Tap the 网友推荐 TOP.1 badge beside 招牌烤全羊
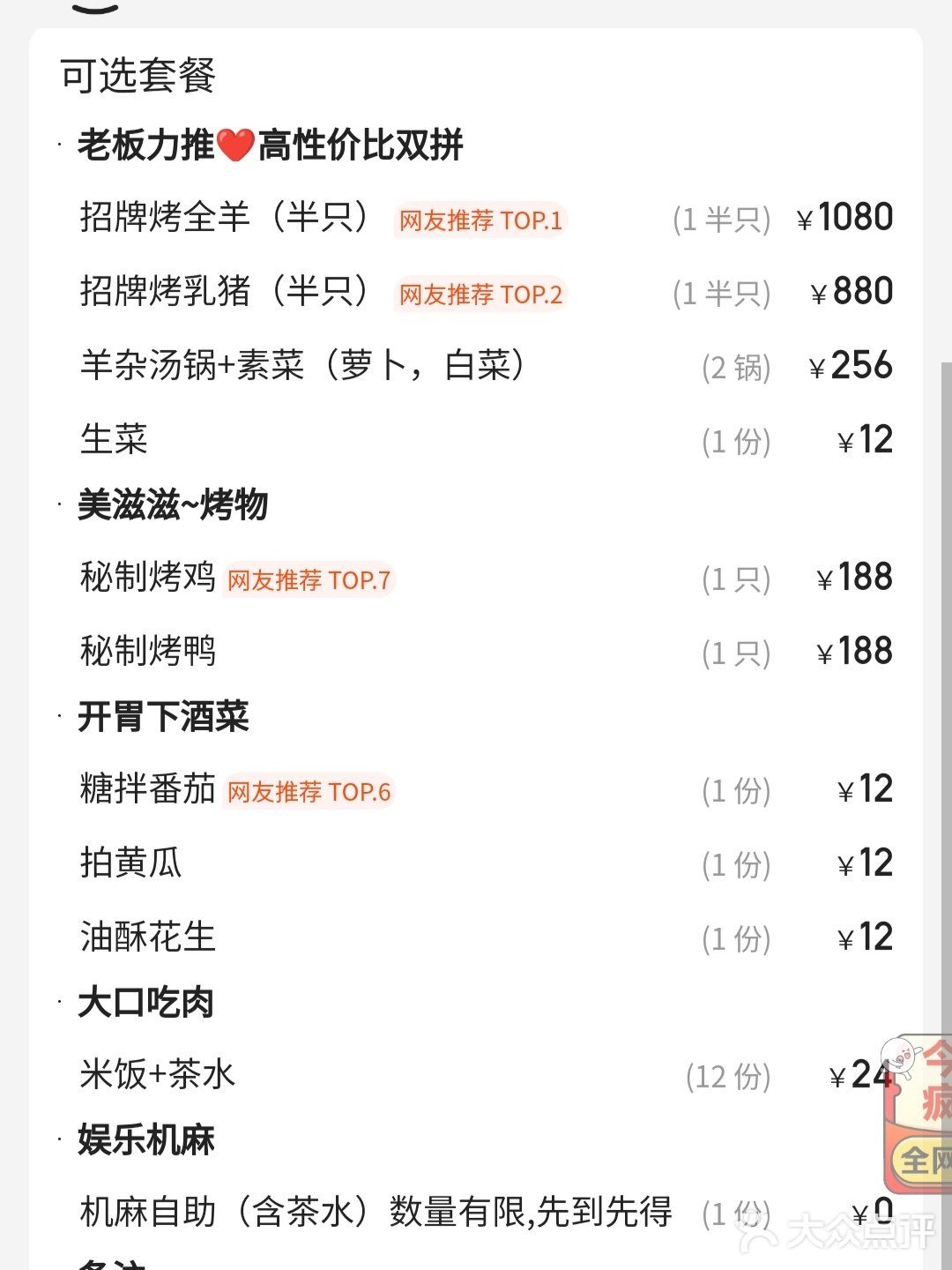Screen dimensions: 952x1270 (x=480, y=222)
